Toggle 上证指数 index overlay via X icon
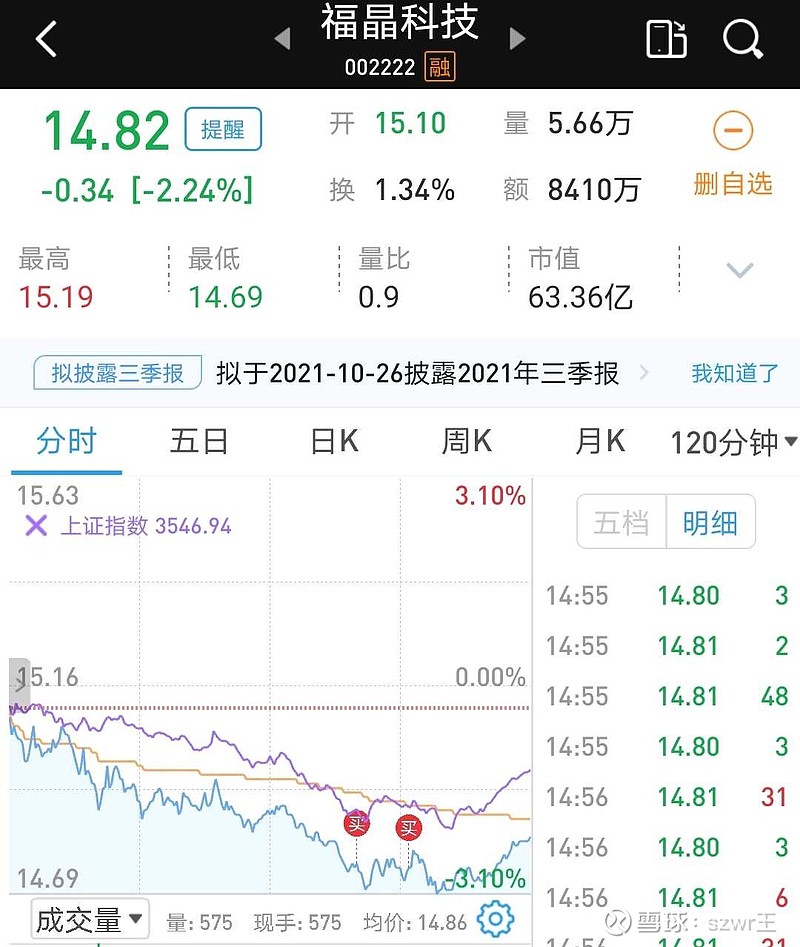This screenshot has height=947, width=800. tap(36, 526)
